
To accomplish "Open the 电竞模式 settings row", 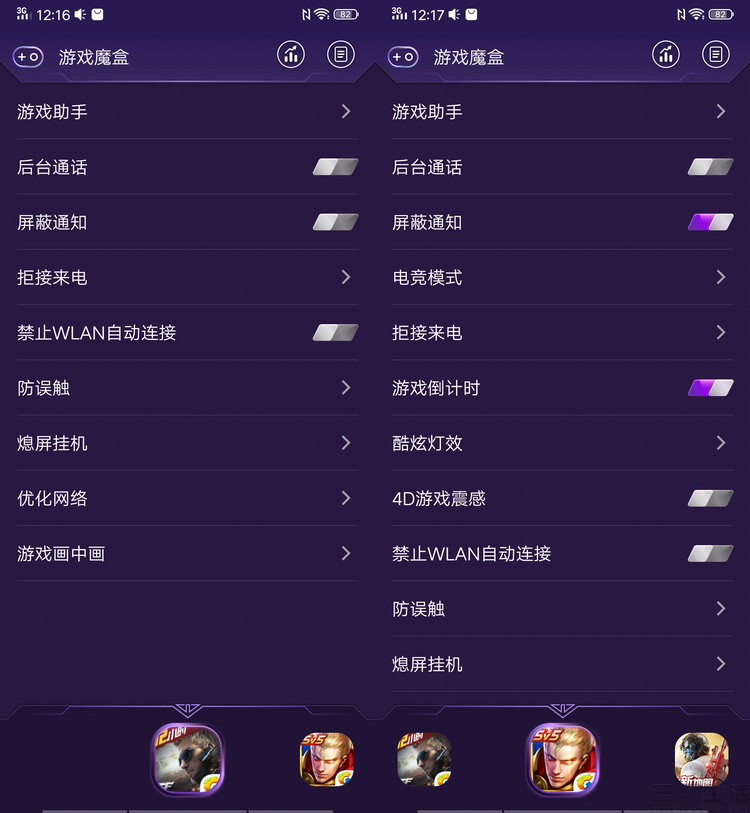I will click(560, 277).
